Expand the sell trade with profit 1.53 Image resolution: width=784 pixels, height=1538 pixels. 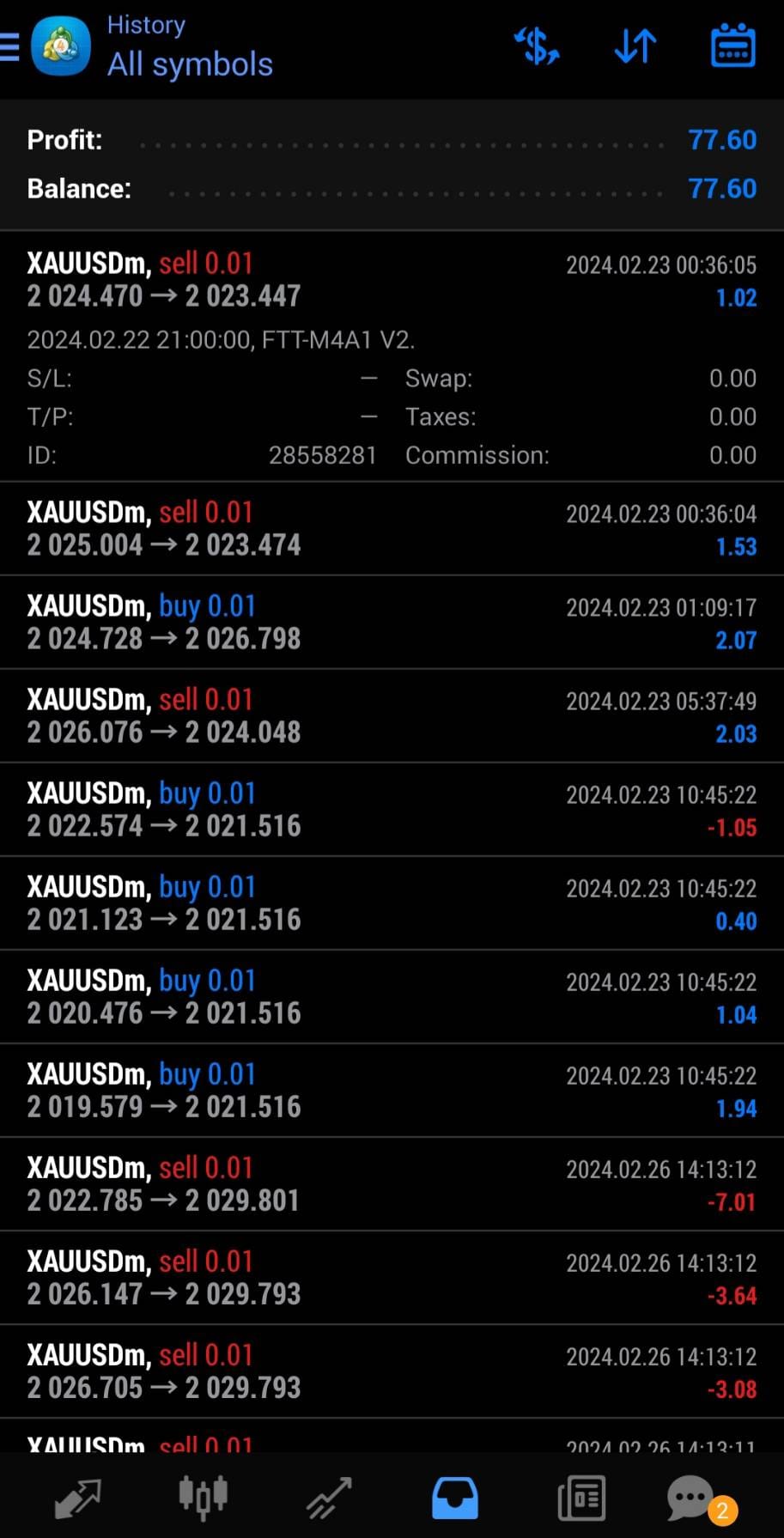(x=392, y=529)
